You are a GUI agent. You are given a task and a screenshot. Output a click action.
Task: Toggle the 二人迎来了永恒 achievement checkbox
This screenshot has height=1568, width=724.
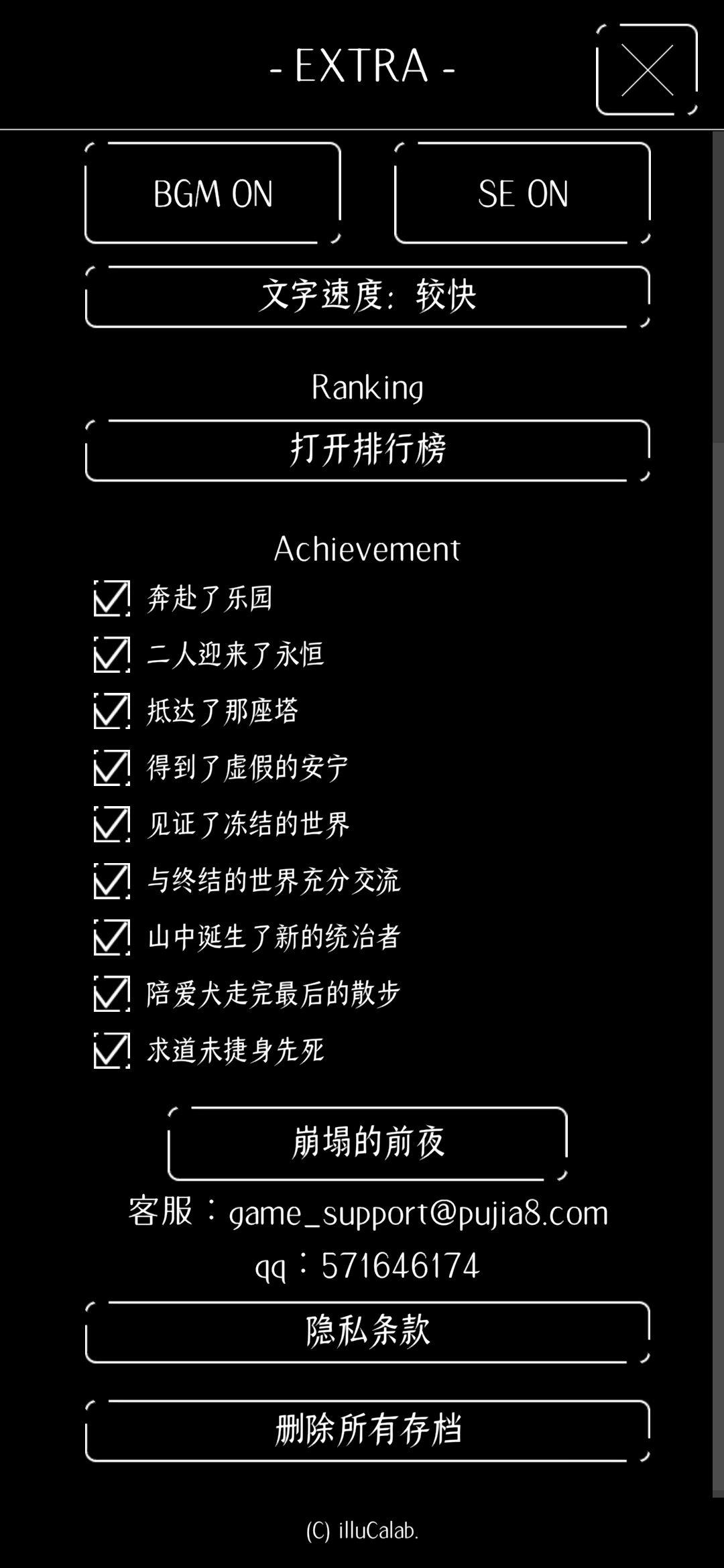[111, 655]
